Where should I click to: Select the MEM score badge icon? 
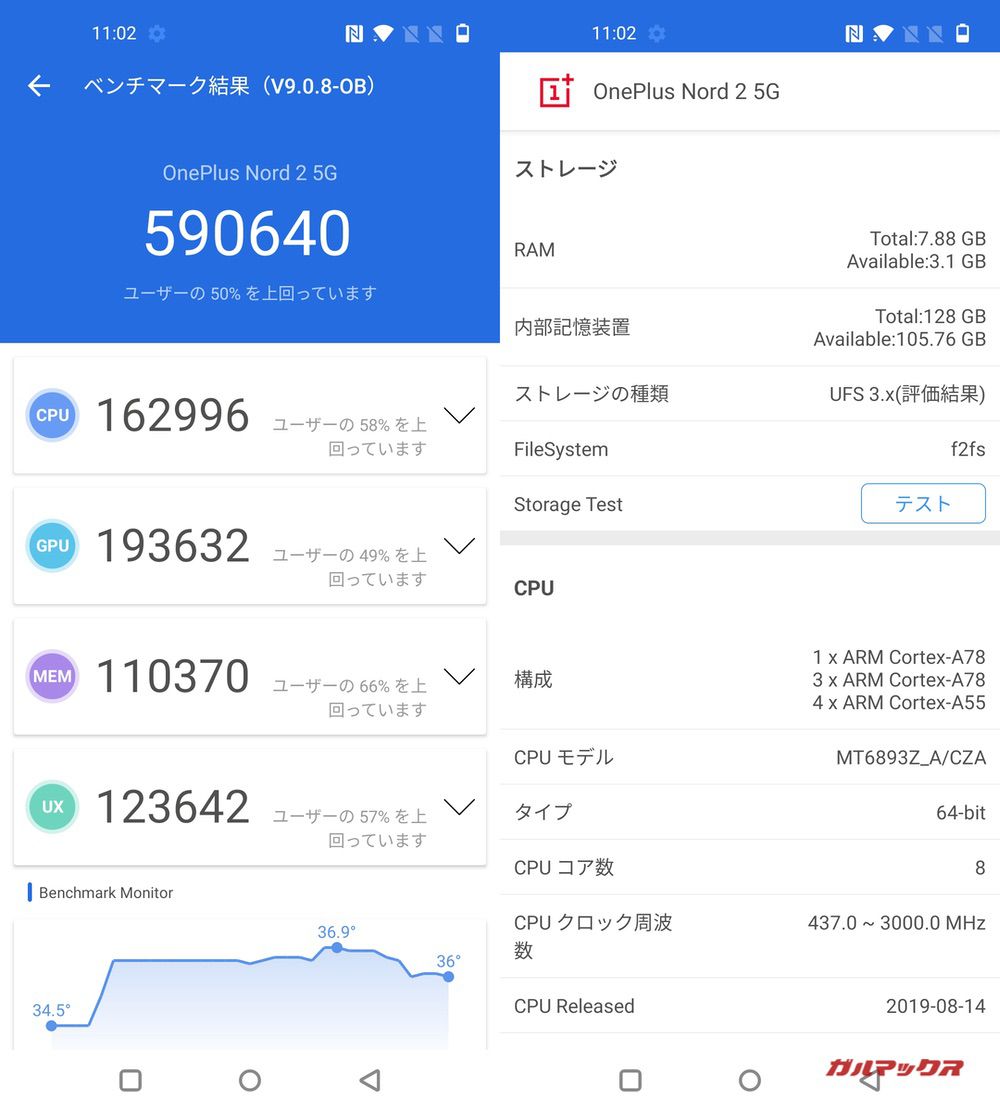[51, 676]
